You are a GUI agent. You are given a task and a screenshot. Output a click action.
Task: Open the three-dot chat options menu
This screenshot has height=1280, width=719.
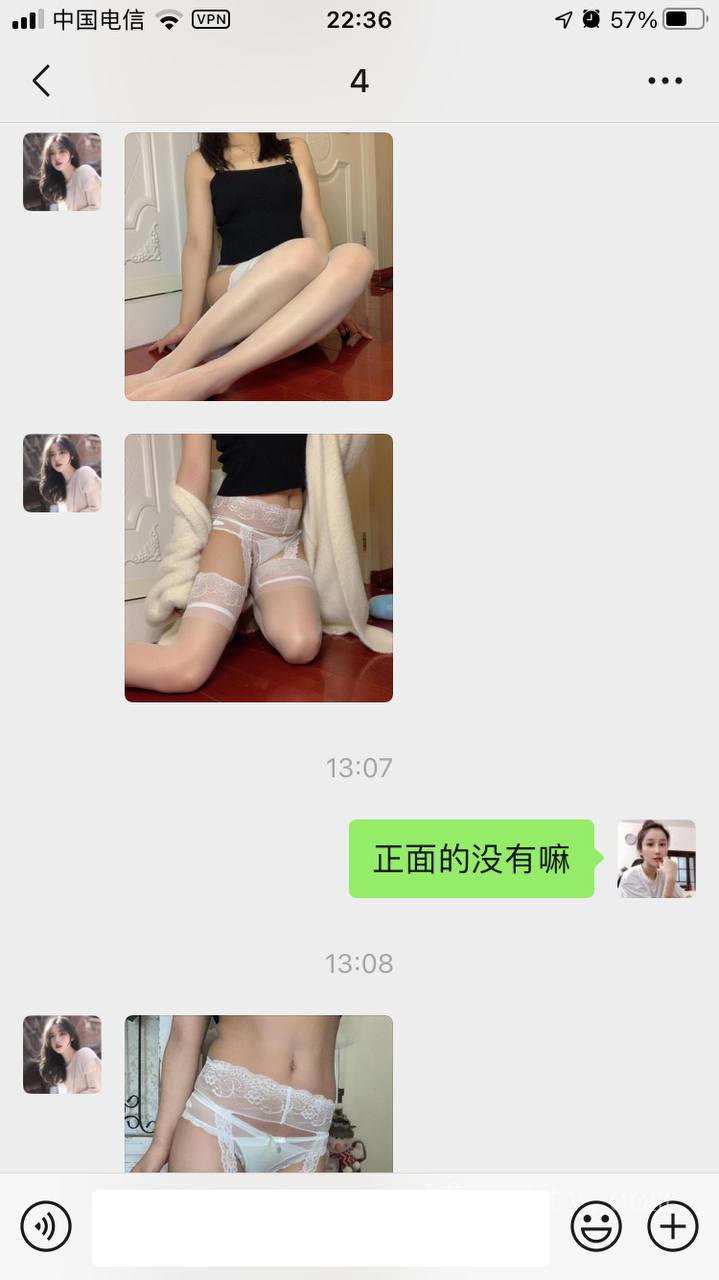click(x=664, y=81)
